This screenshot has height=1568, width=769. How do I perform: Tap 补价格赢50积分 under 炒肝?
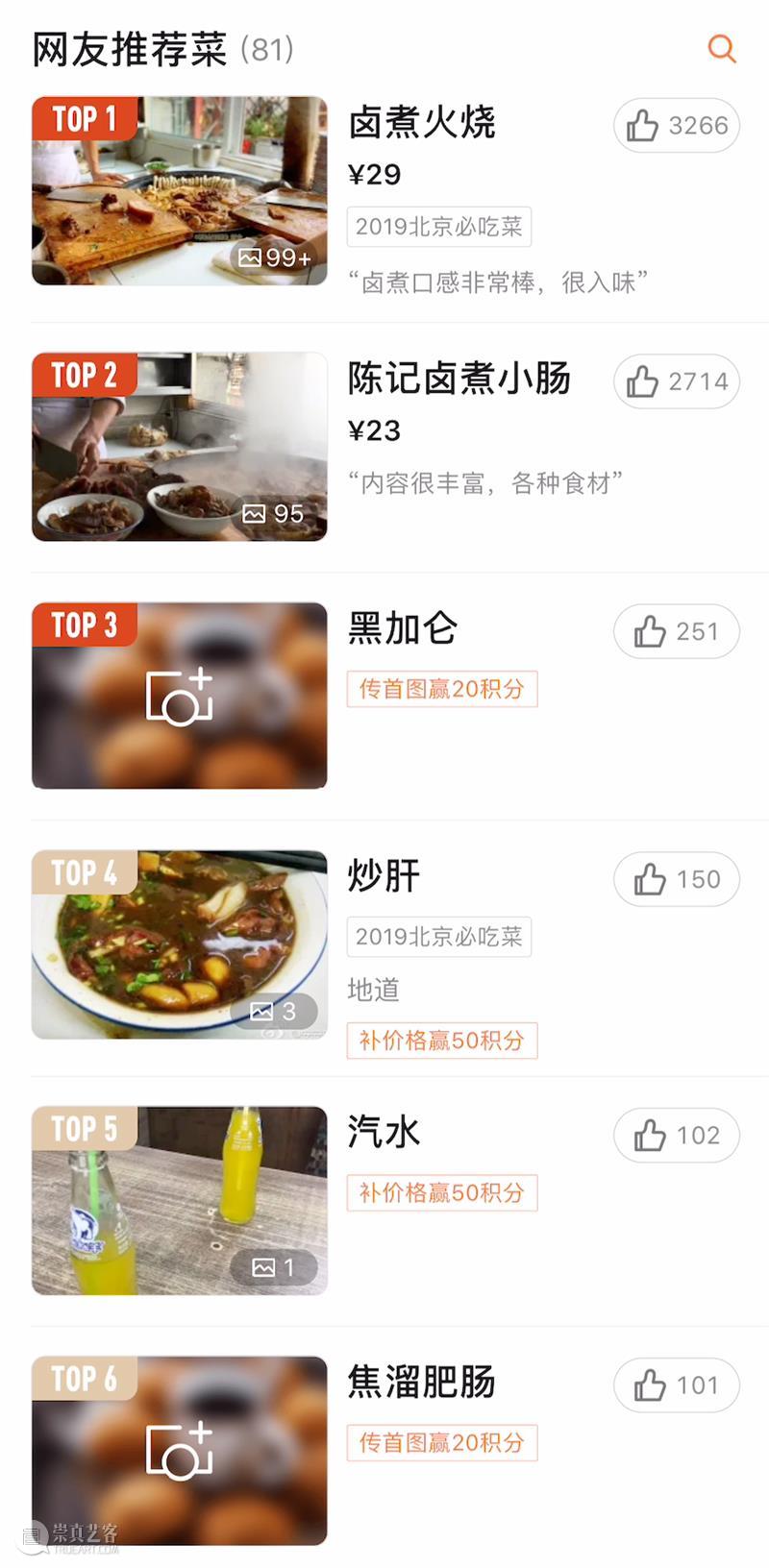[441, 1041]
